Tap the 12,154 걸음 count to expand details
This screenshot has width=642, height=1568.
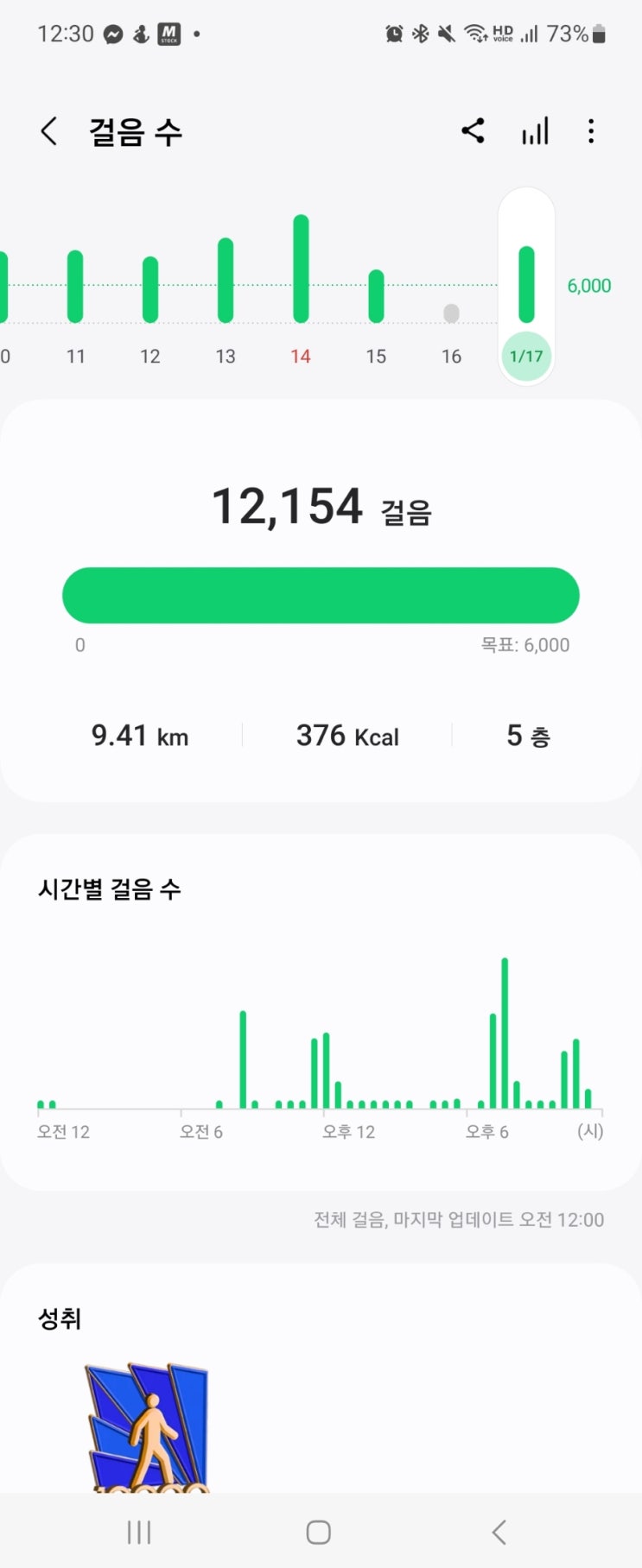(x=321, y=506)
